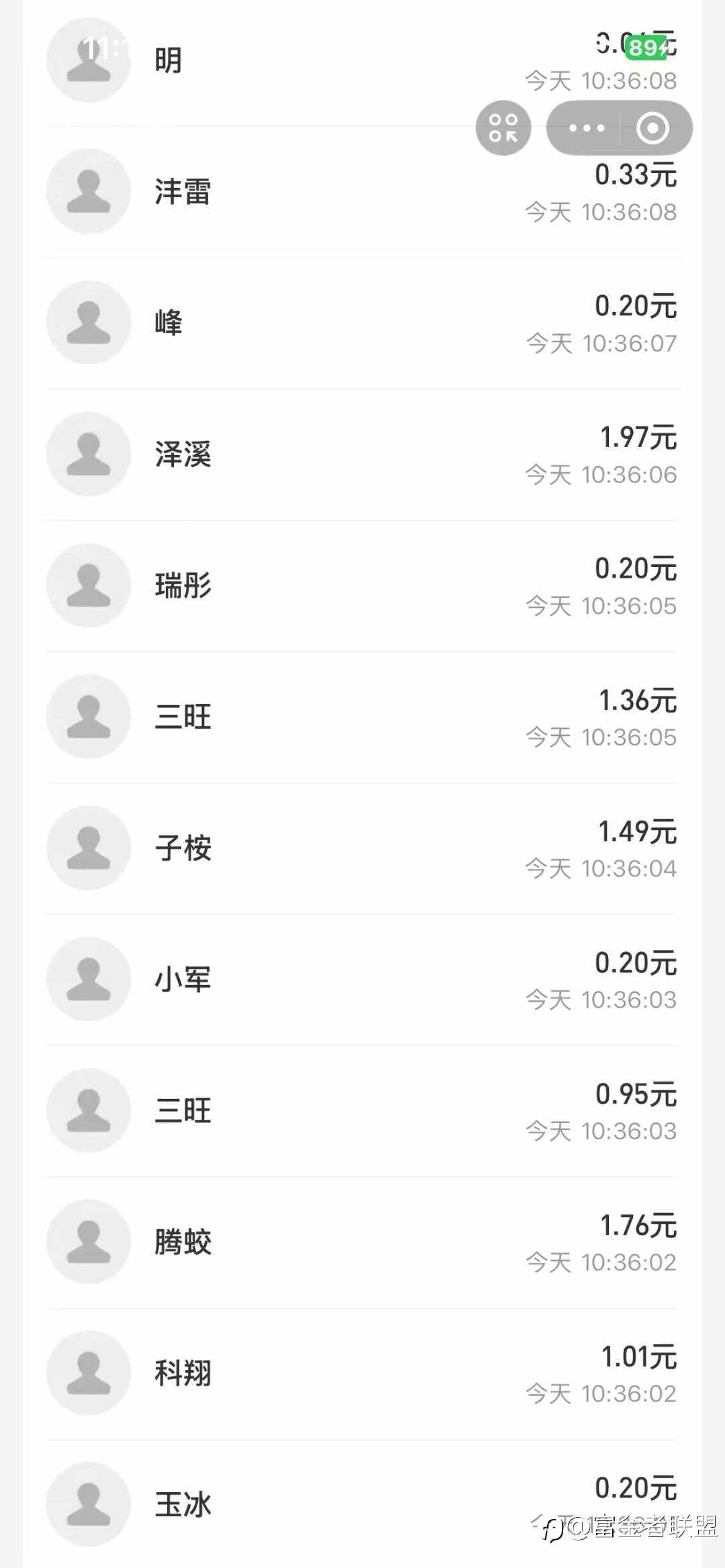Viewport: 725px width, 1568px height.
Task: Select 瑞彤's 0.20元 entry
Action: point(362,586)
